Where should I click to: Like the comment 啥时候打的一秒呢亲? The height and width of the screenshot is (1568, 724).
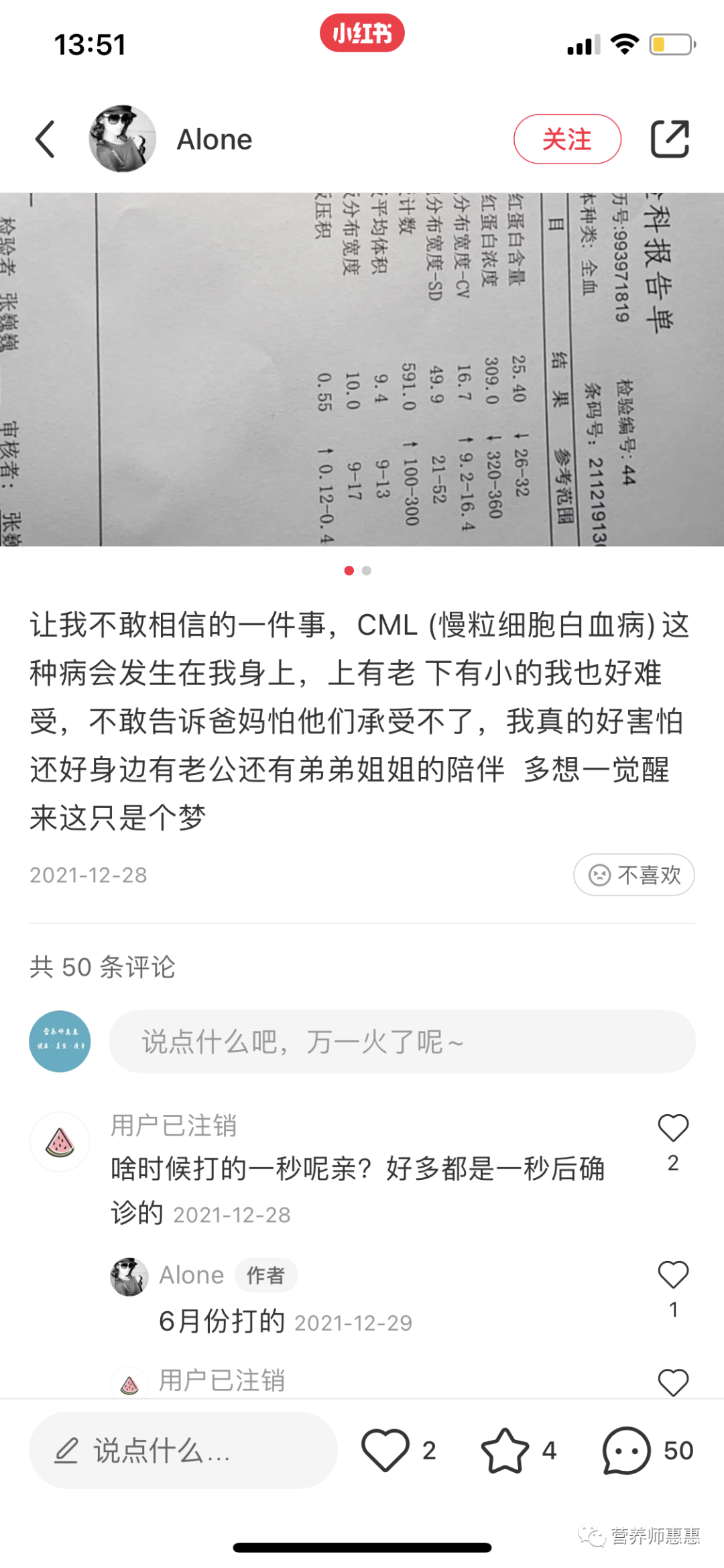[673, 1128]
